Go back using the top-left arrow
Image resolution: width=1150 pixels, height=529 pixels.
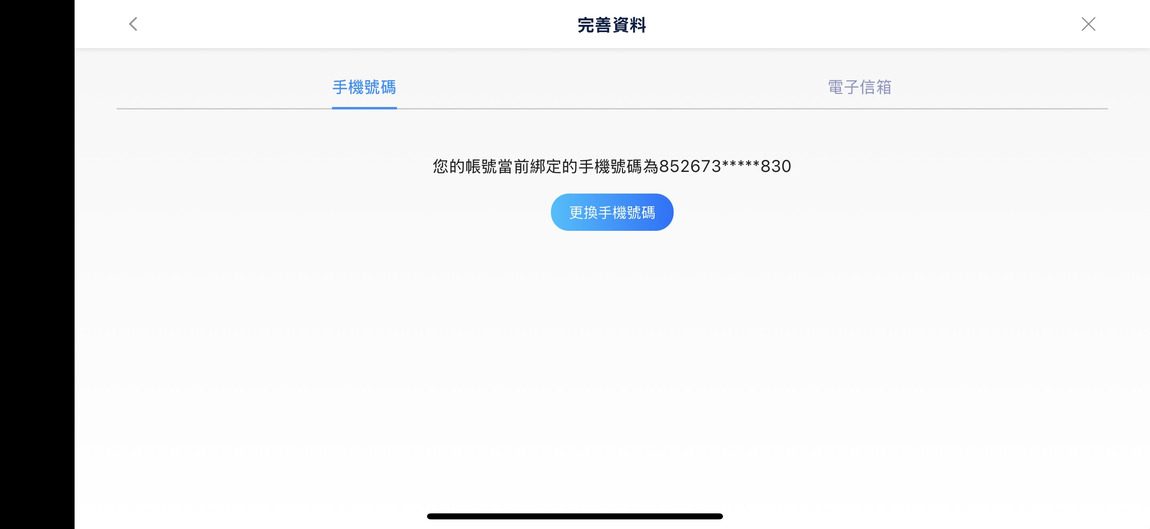coord(133,24)
